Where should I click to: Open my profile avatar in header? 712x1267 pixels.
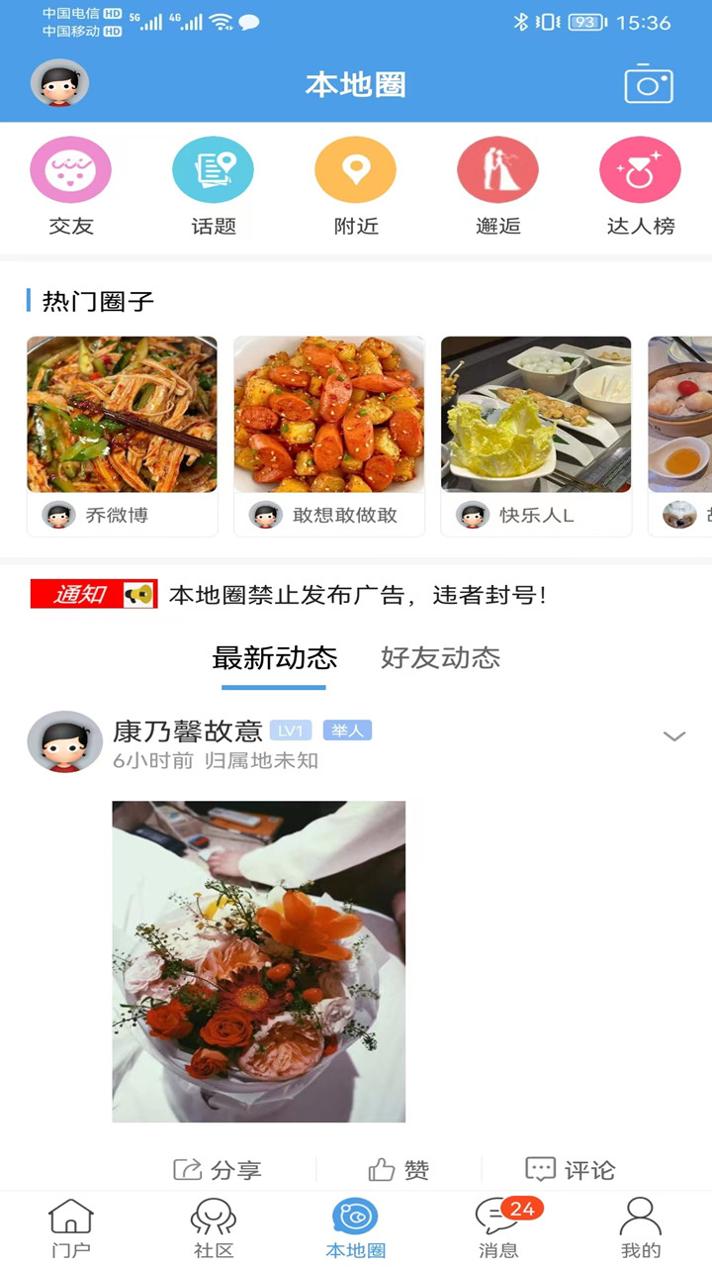click(x=60, y=84)
